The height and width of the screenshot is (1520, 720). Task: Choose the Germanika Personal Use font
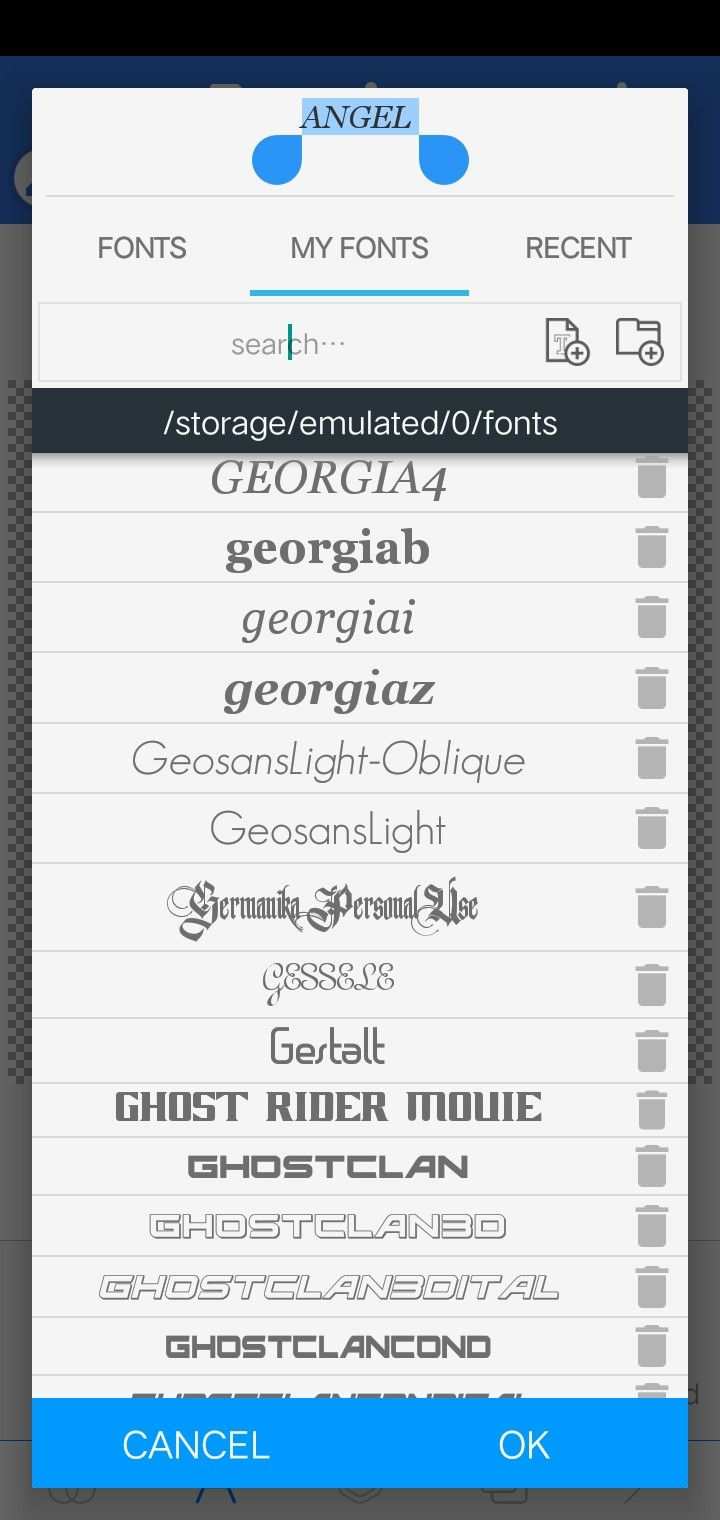(x=322, y=908)
